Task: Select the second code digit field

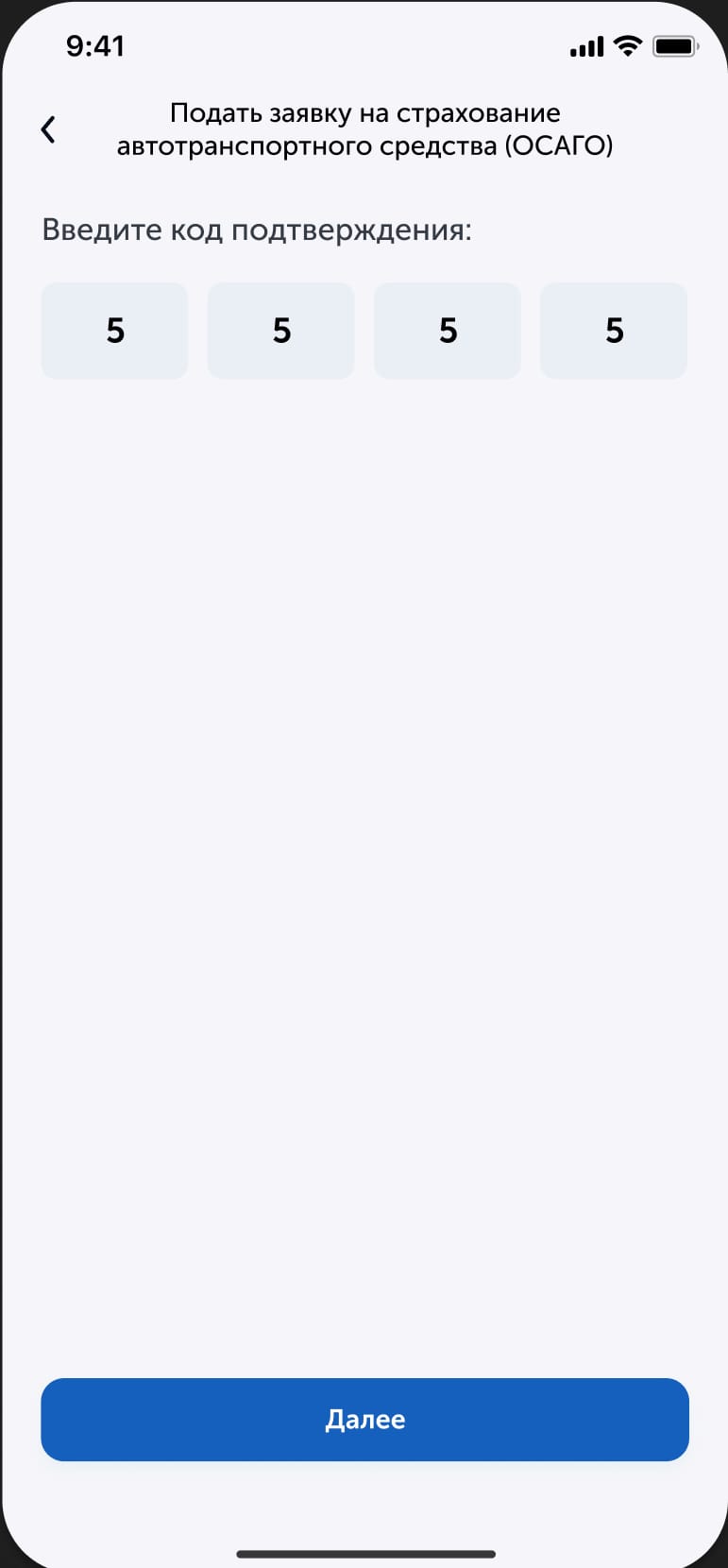Action: click(280, 331)
